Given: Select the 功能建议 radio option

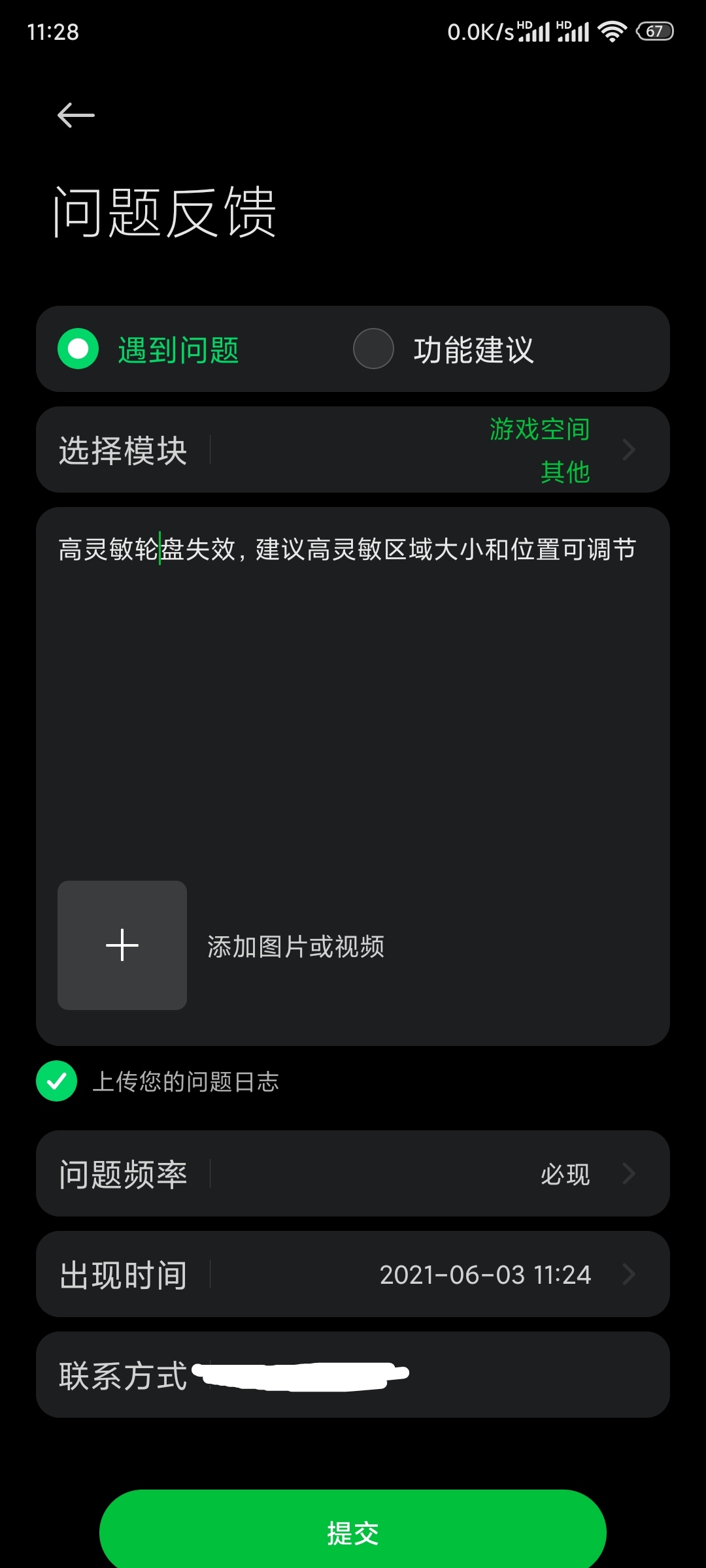Looking at the screenshot, I should (373, 349).
